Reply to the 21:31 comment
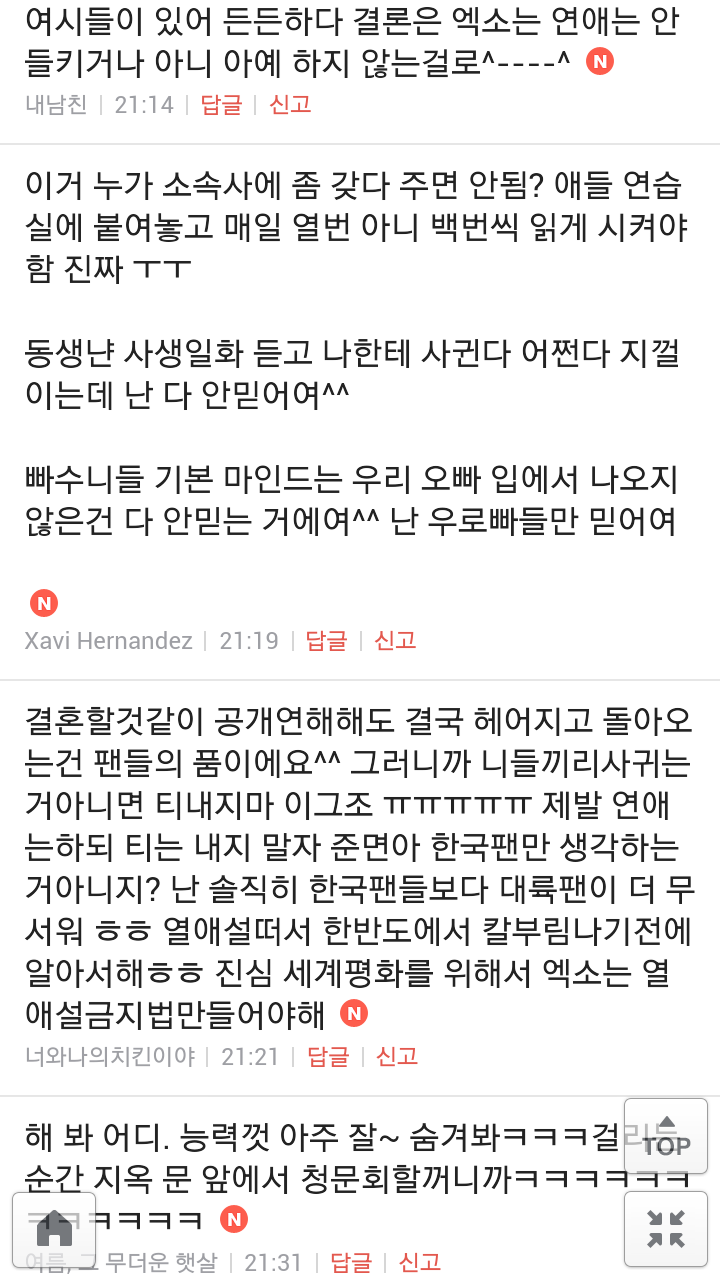 (x=351, y=1263)
